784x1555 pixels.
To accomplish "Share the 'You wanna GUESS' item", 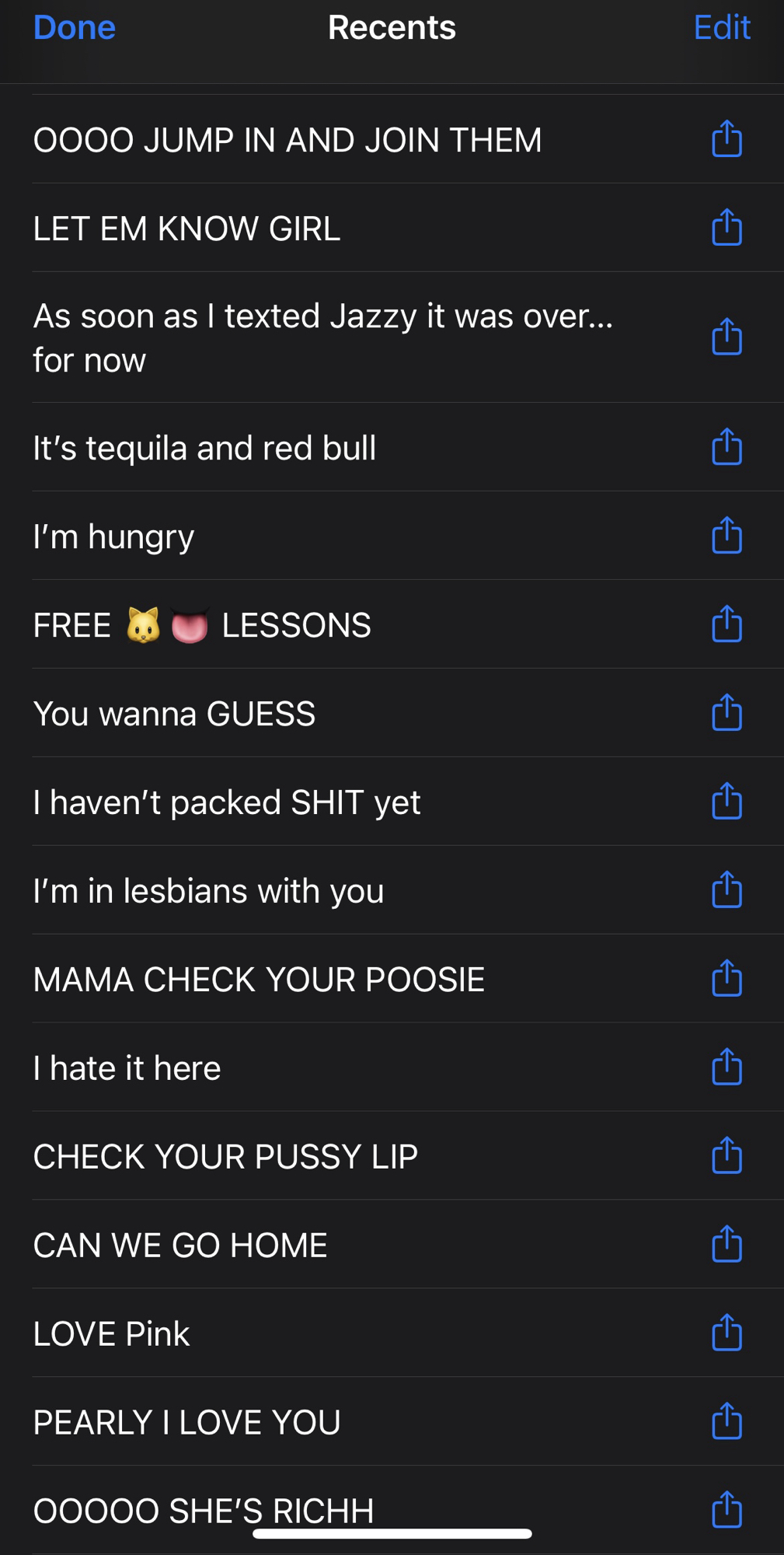I will 727,714.
